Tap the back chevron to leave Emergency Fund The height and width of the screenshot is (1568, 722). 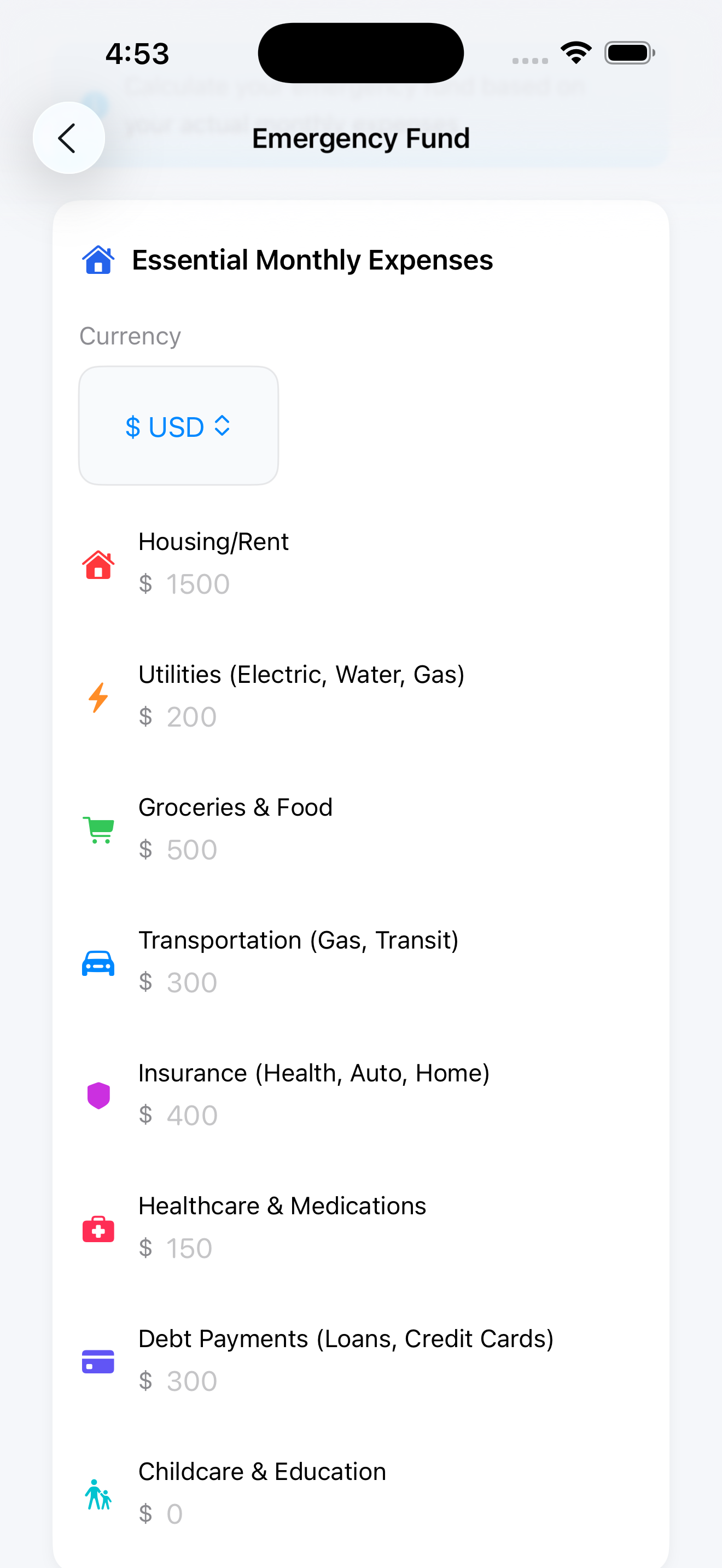69,138
